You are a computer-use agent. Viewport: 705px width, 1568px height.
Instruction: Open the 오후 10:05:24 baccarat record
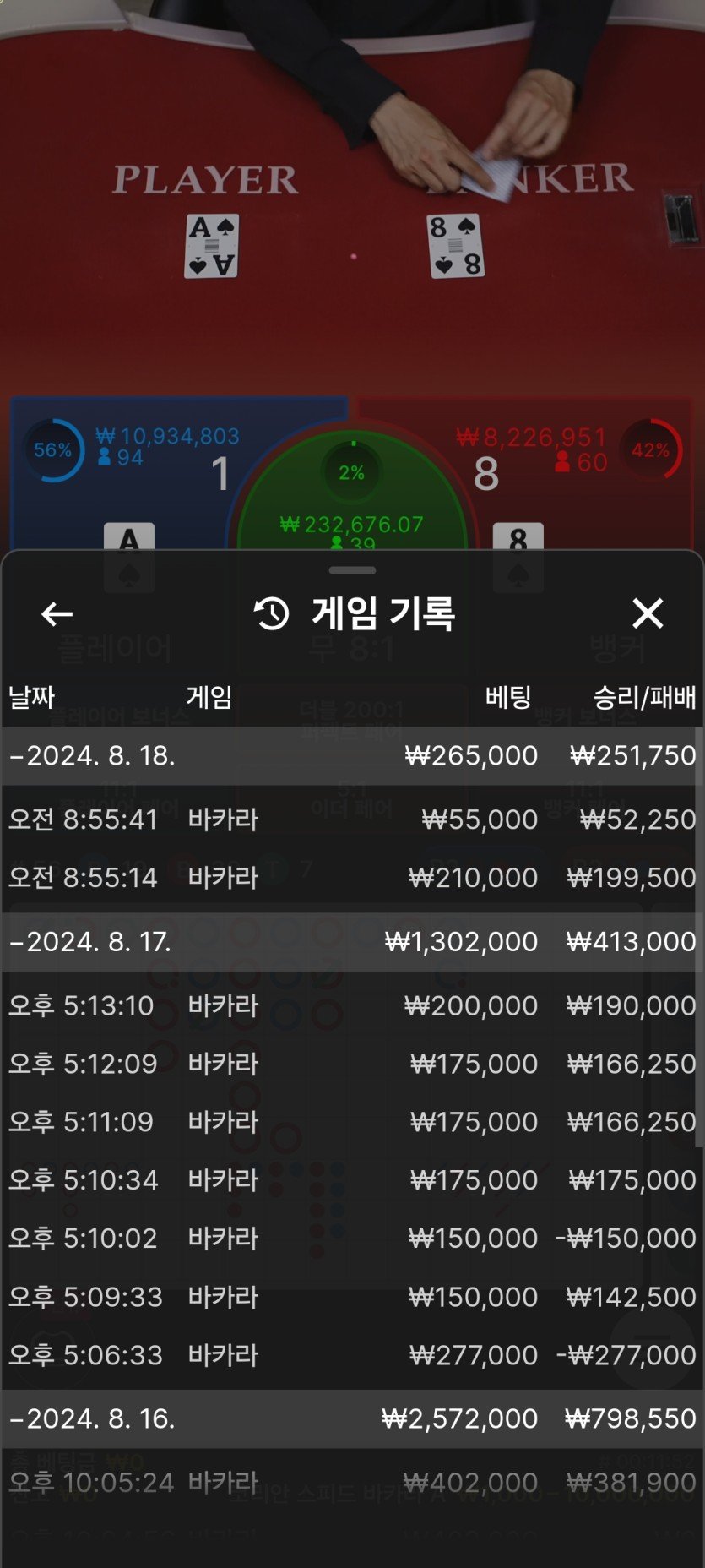coord(352,1483)
